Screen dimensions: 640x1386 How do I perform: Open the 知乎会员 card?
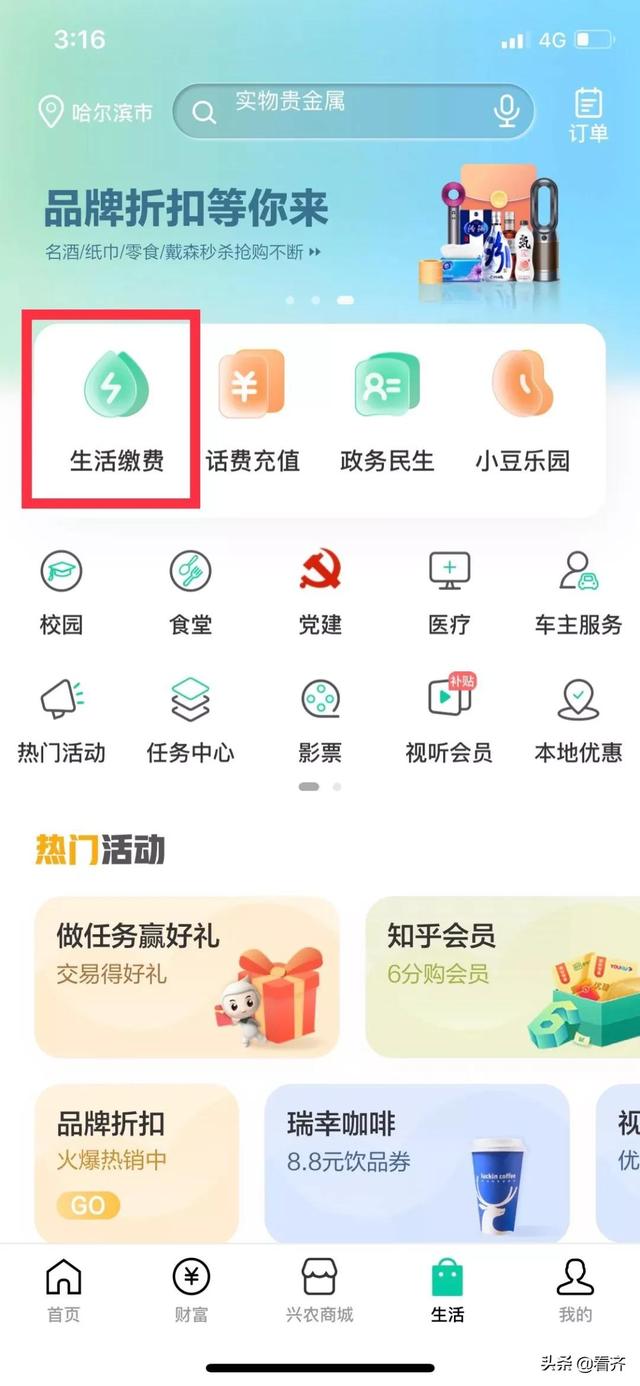click(x=502, y=976)
